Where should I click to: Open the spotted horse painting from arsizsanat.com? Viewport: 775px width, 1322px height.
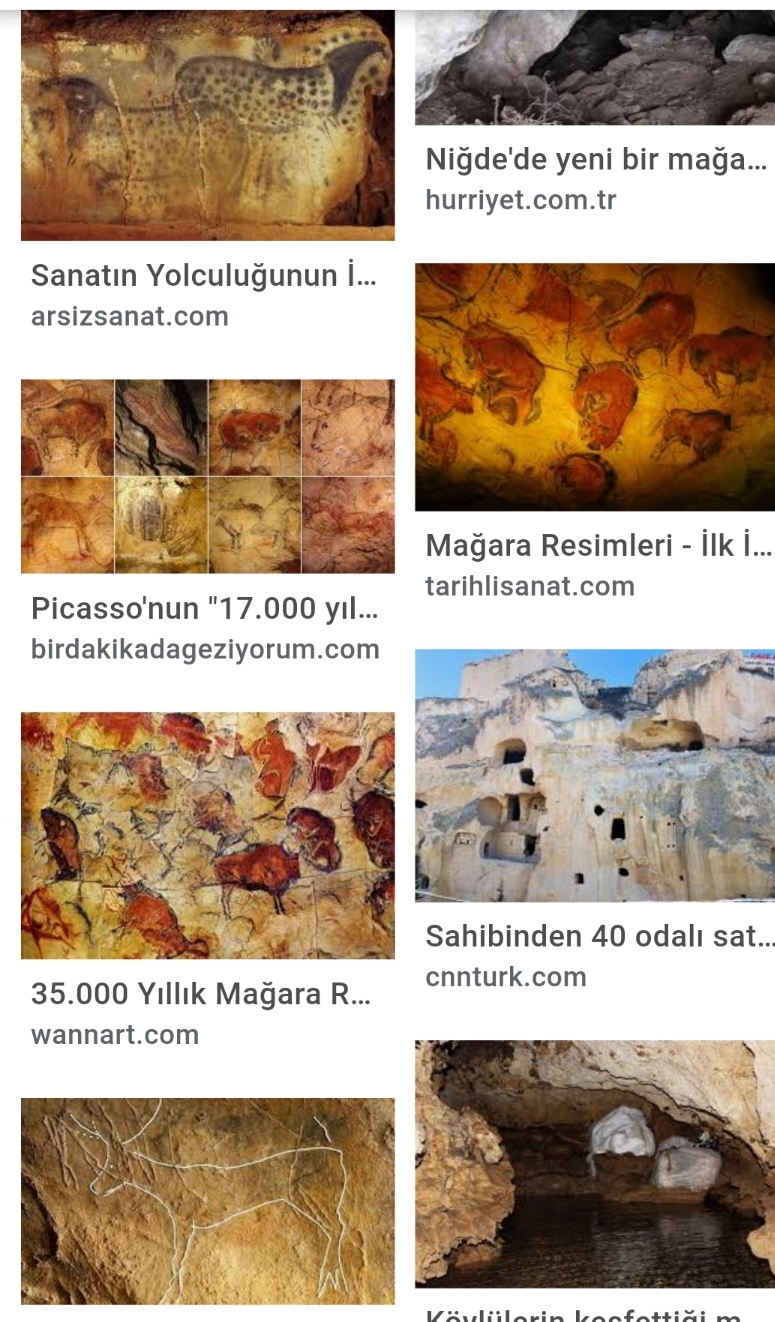click(207, 125)
